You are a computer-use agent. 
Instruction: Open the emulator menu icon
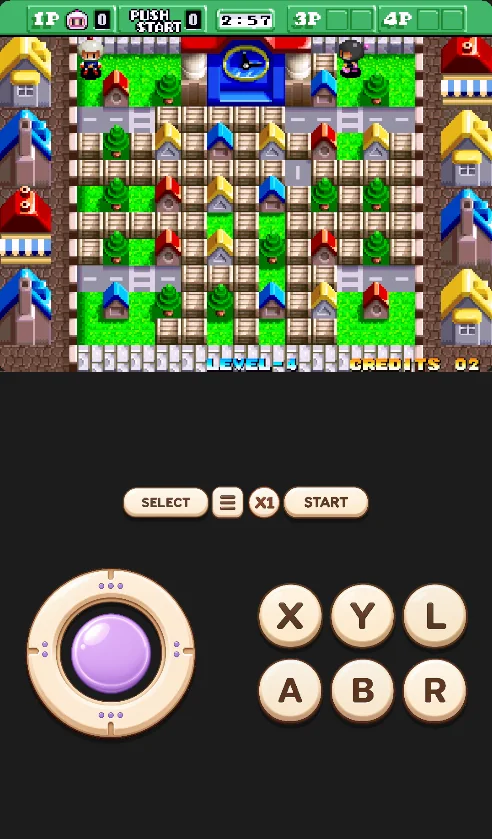point(228,502)
